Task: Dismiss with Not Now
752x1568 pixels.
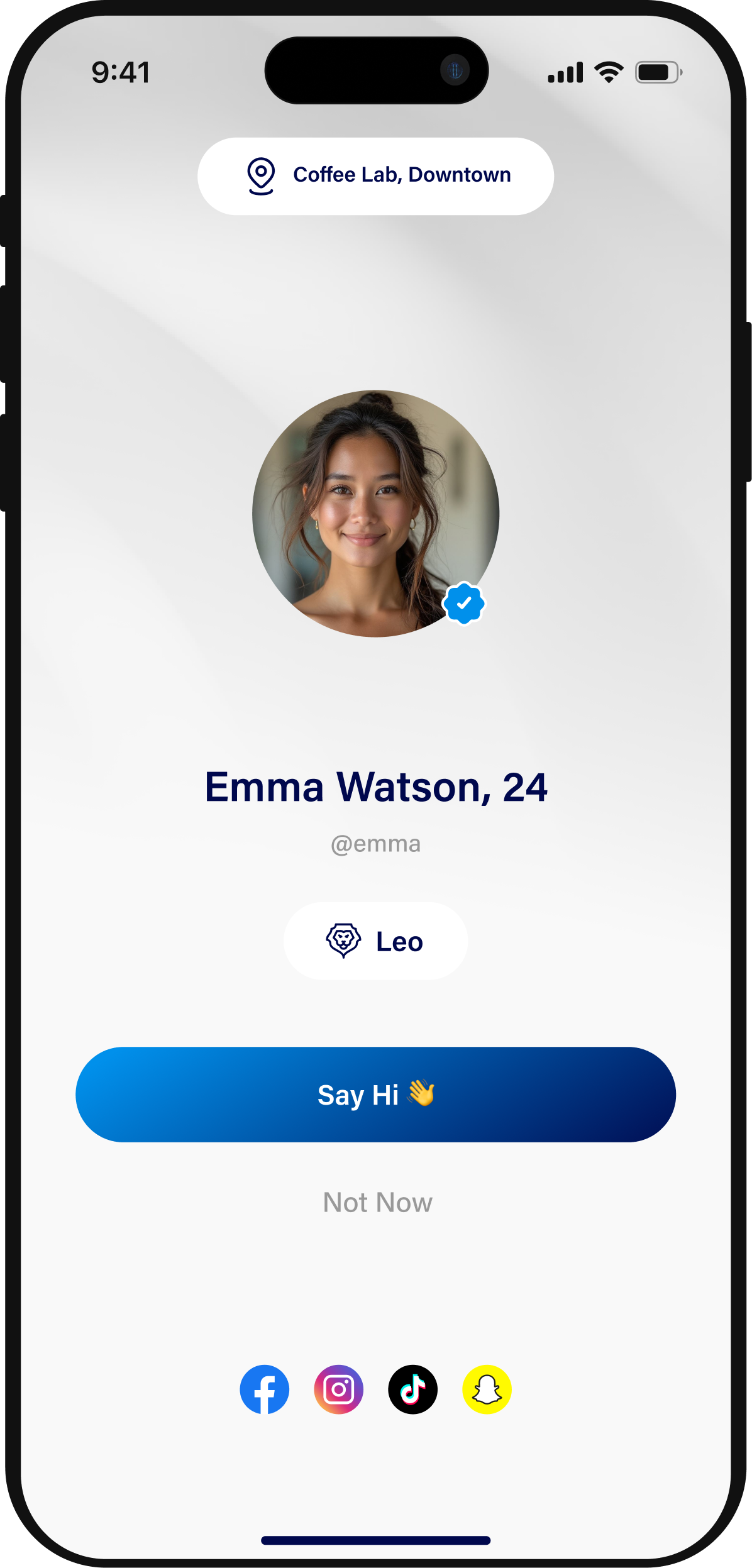Action: point(377,1202)
